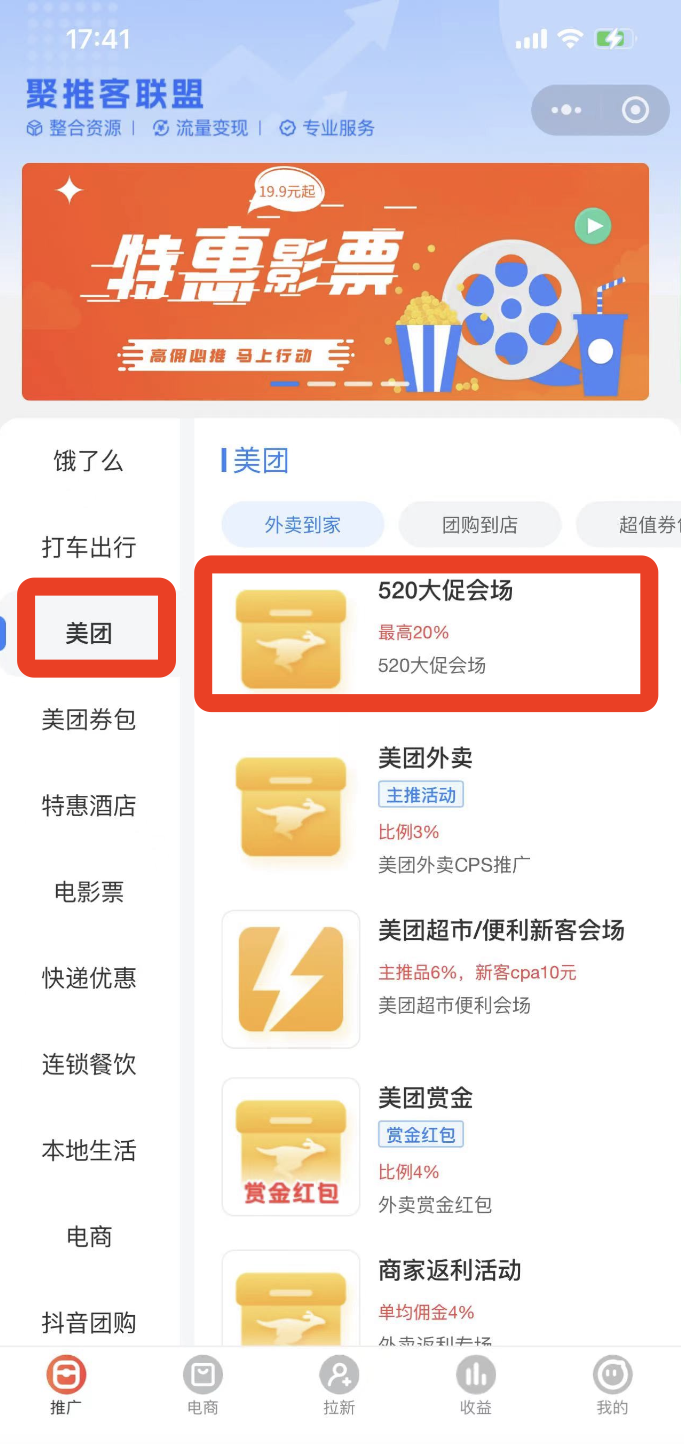Choose the 抖音团购 category
Image resolution: width=684 pixels, height=1444 pixels.
pyautogui.click(x=89, y=1323)
